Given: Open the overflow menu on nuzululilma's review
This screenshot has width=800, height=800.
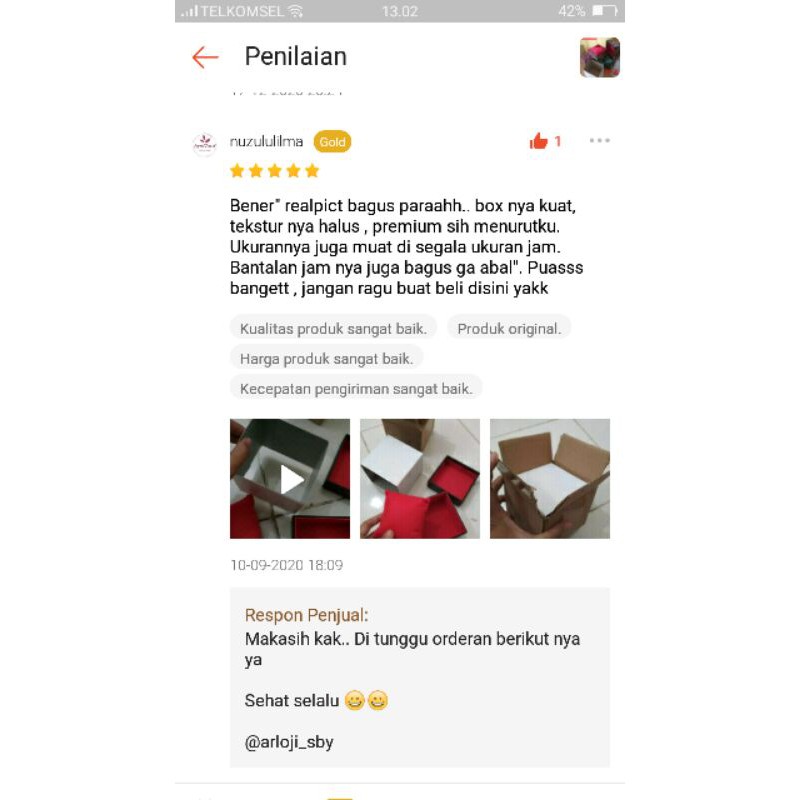Looking at the screenshot, I should (599, 141).
